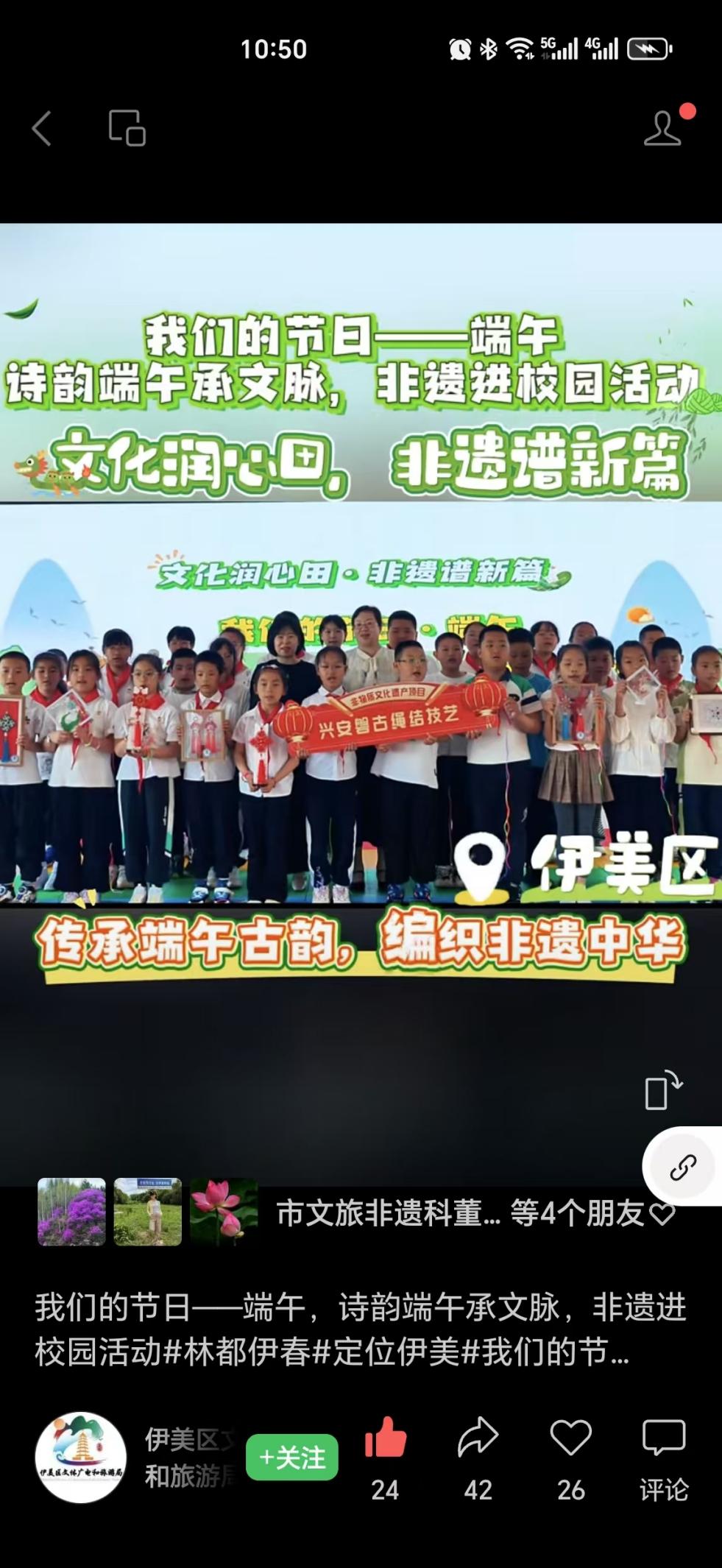Screen dimensions: 722x1568
Task: Rotate video to full screen
Action: pos(663,1090)
